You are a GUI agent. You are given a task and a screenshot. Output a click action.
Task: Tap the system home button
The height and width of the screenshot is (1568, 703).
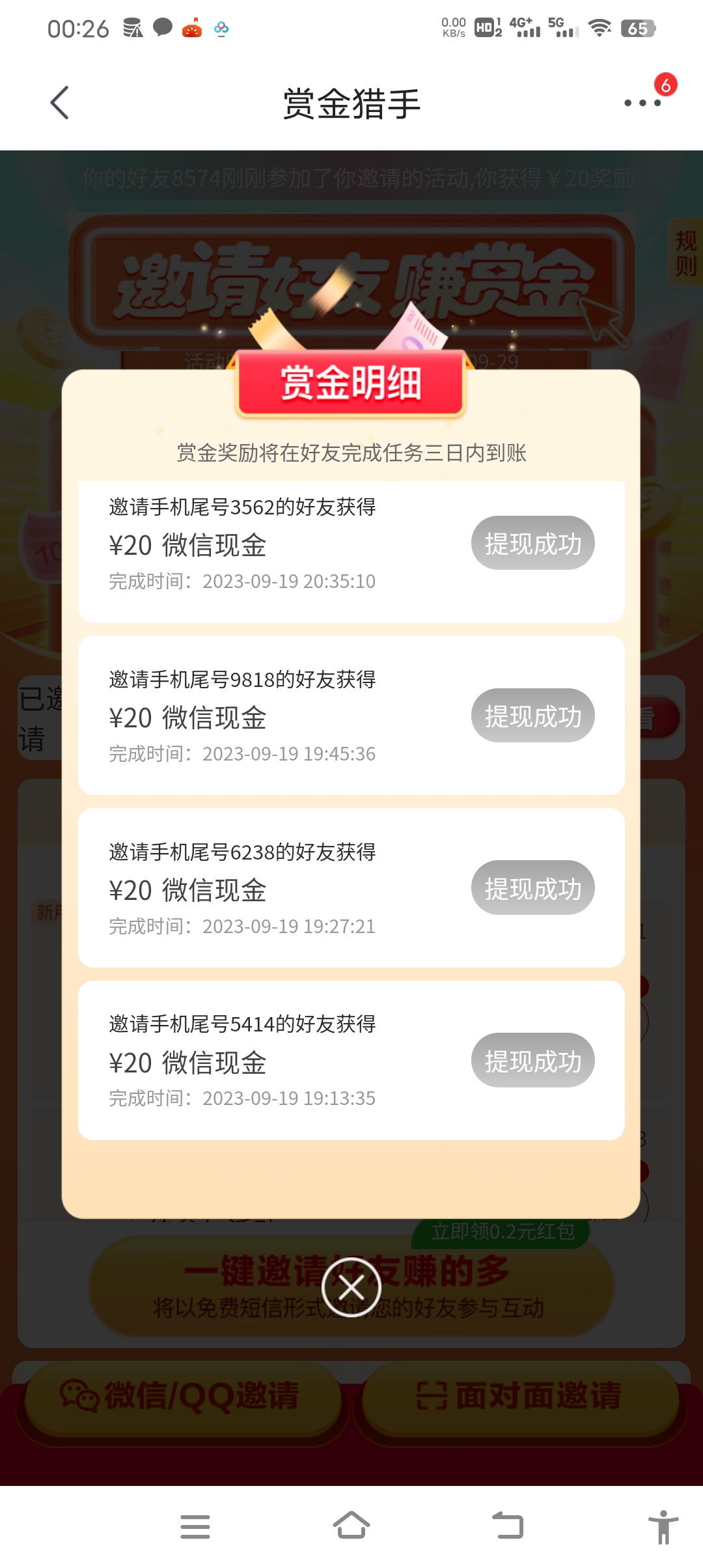coord(351,1526)
